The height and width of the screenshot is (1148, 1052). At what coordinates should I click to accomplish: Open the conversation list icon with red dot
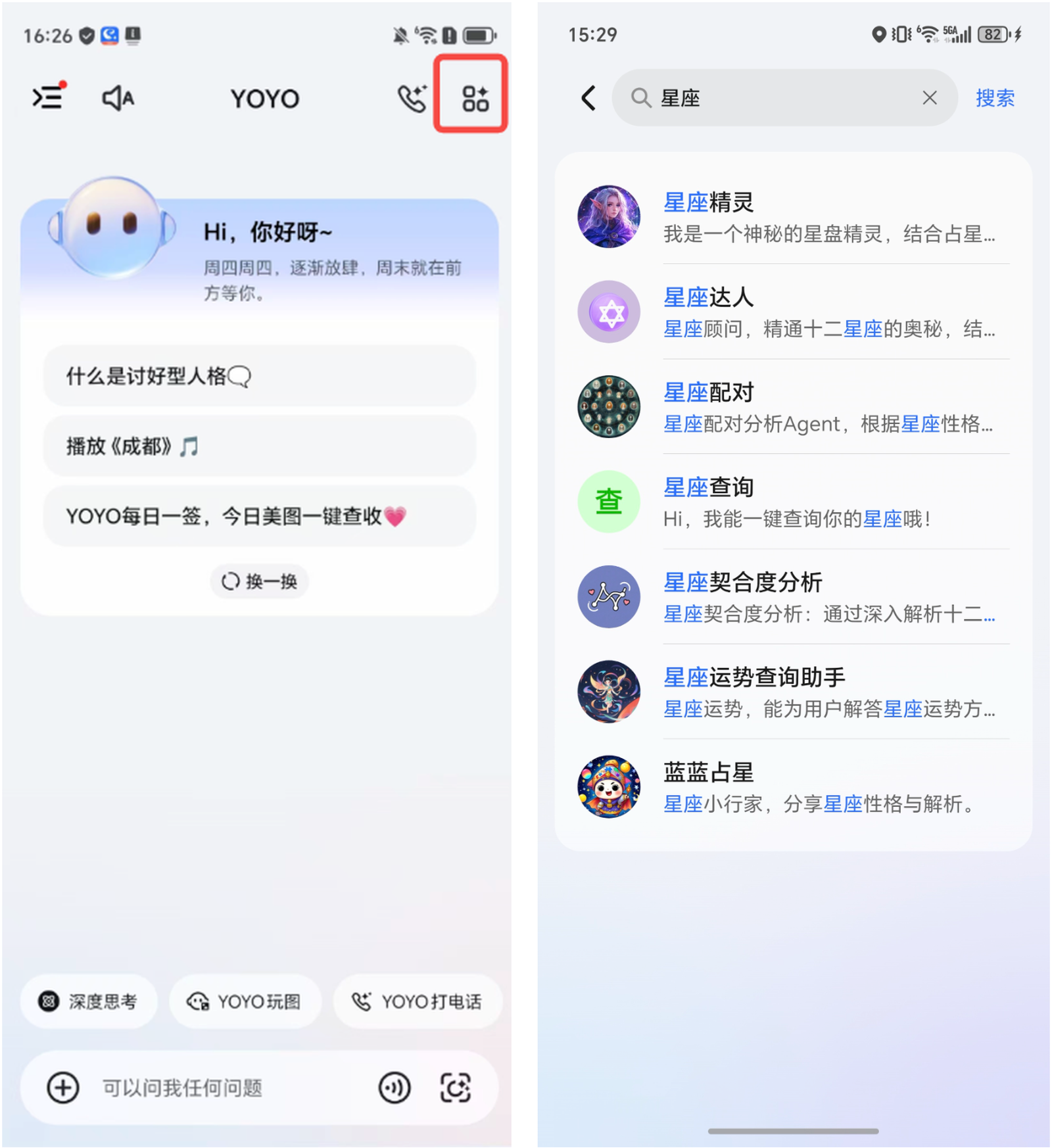coord(46,97)
